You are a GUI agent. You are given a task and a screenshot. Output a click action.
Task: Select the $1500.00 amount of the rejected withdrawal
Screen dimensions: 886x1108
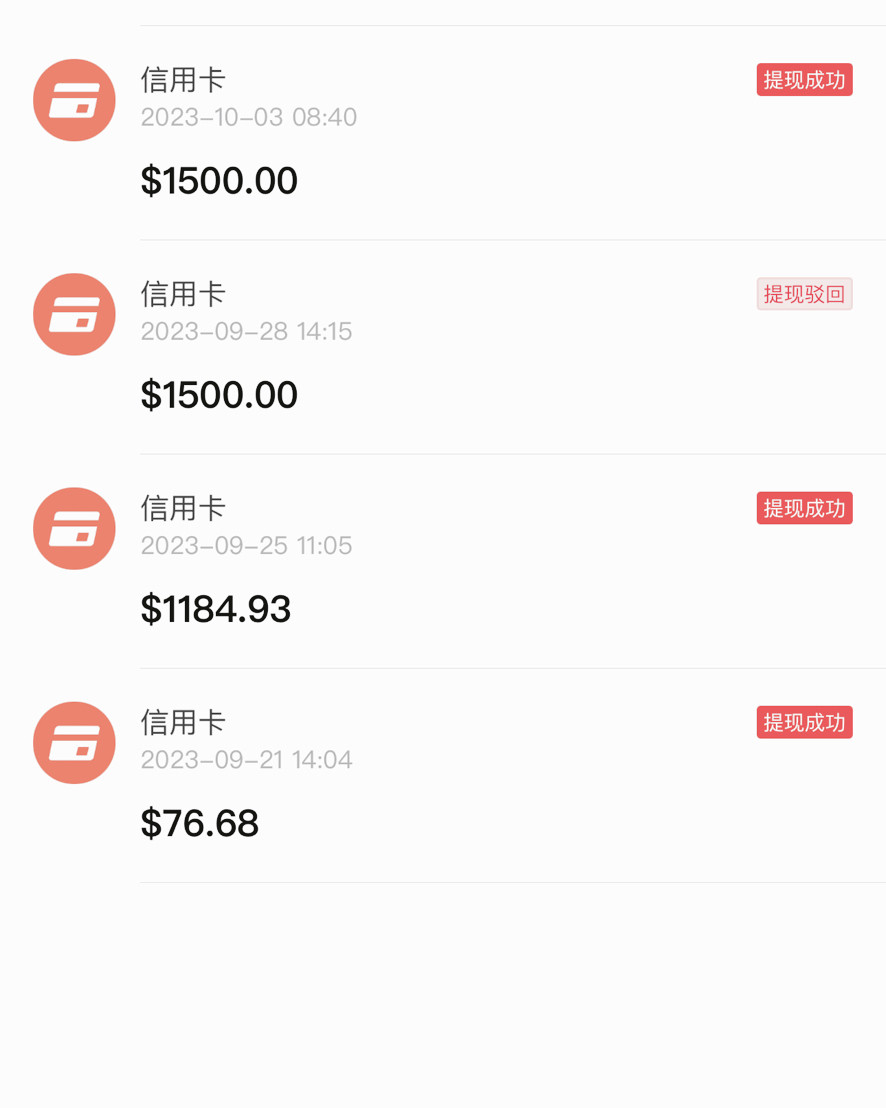[218, 394]
